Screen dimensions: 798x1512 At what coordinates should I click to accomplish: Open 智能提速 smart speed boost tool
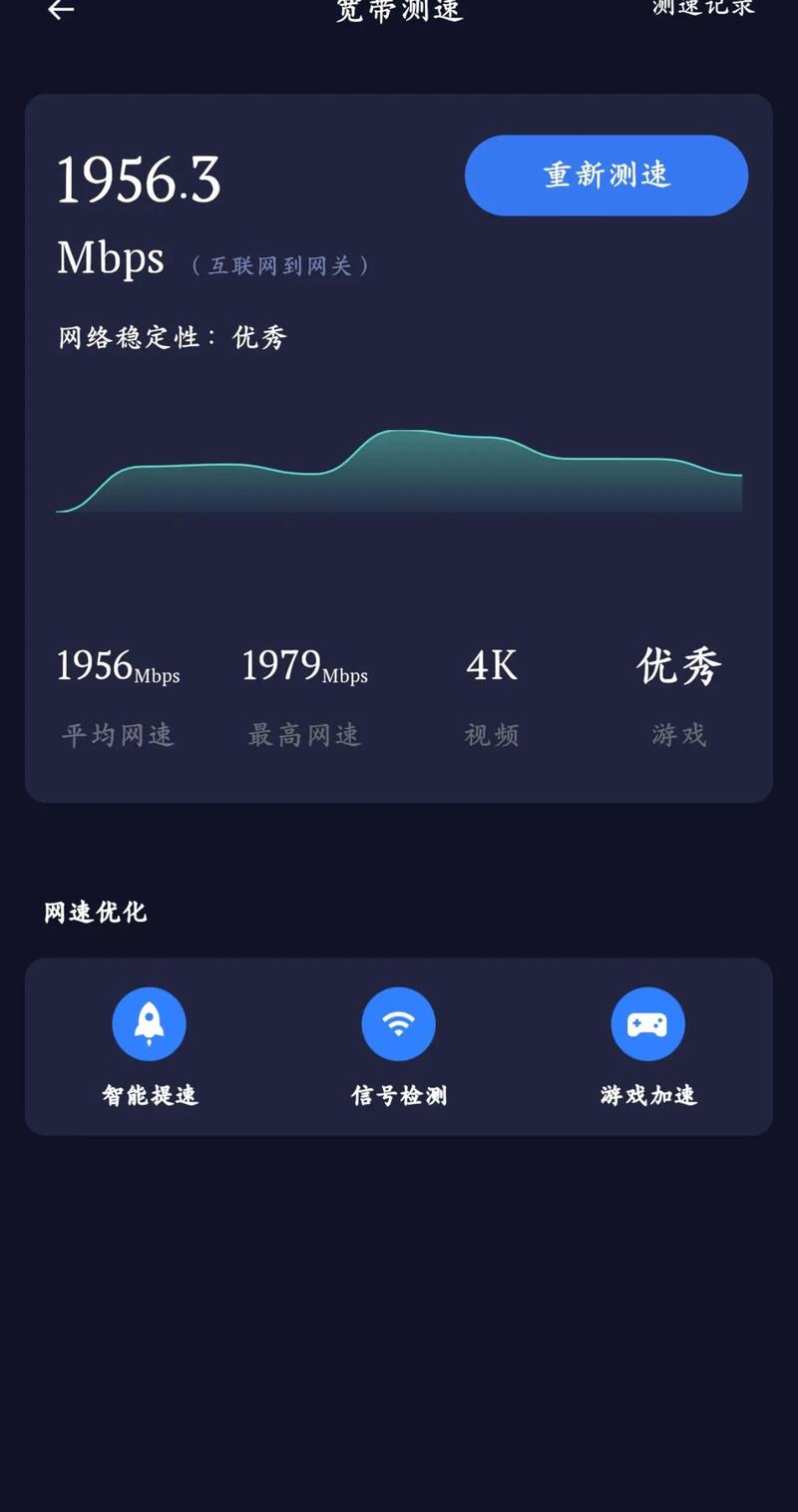[x=150, y=1096]
